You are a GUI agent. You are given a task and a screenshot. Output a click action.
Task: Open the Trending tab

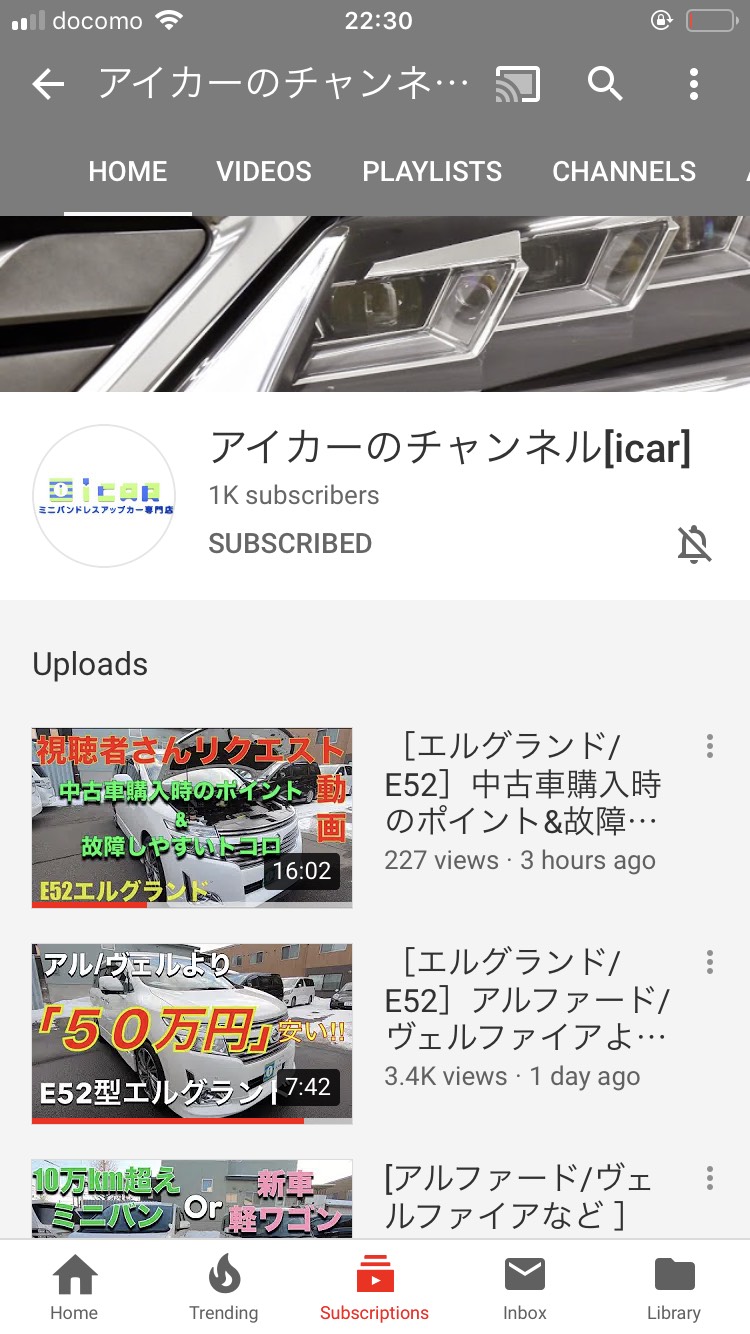(x=224, y=1288)
